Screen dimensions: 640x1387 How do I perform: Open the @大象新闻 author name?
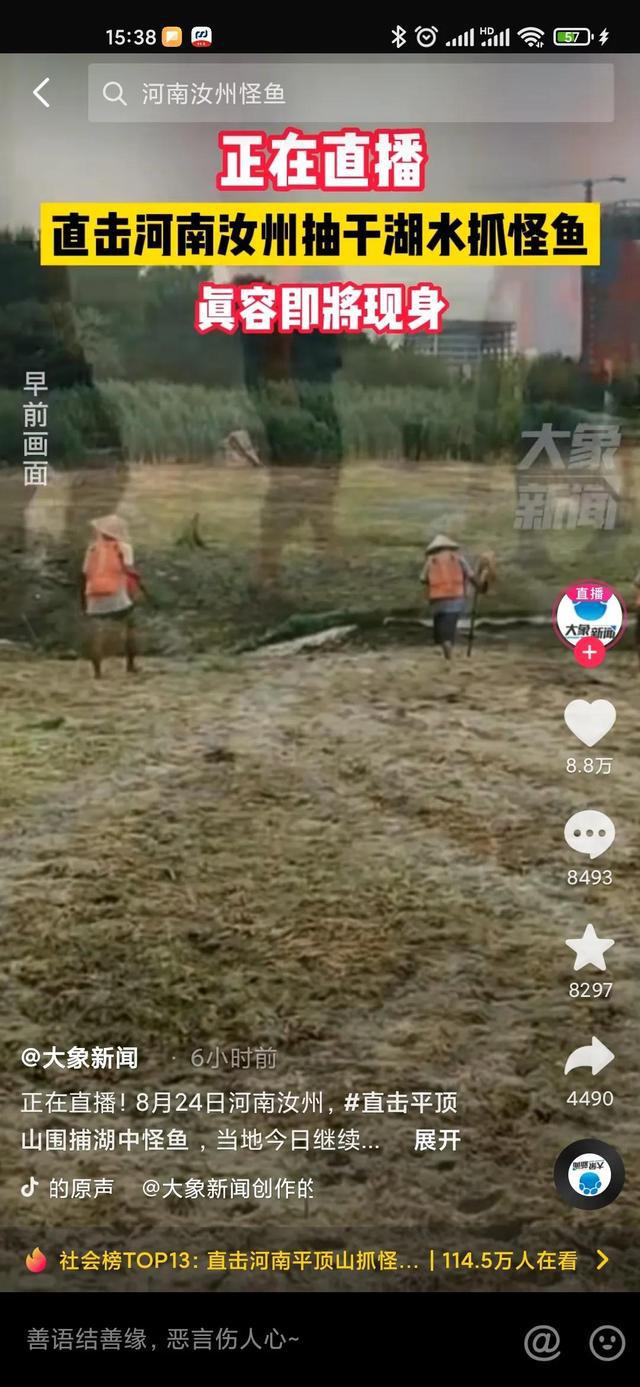(80, 1058)
